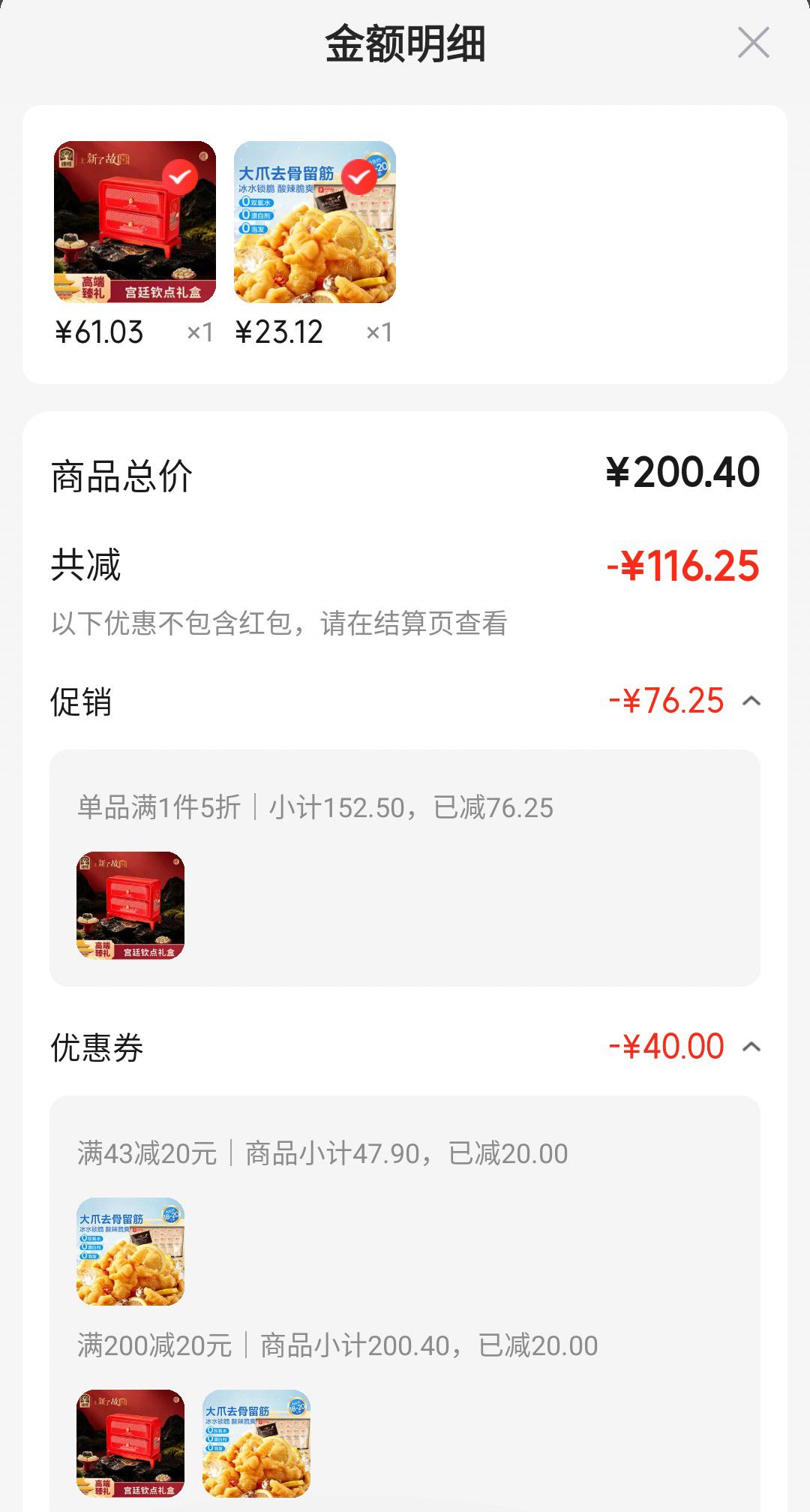Uncheck the ¥61.03 gift box item
Screen dimensions: 810x1512
180,178
